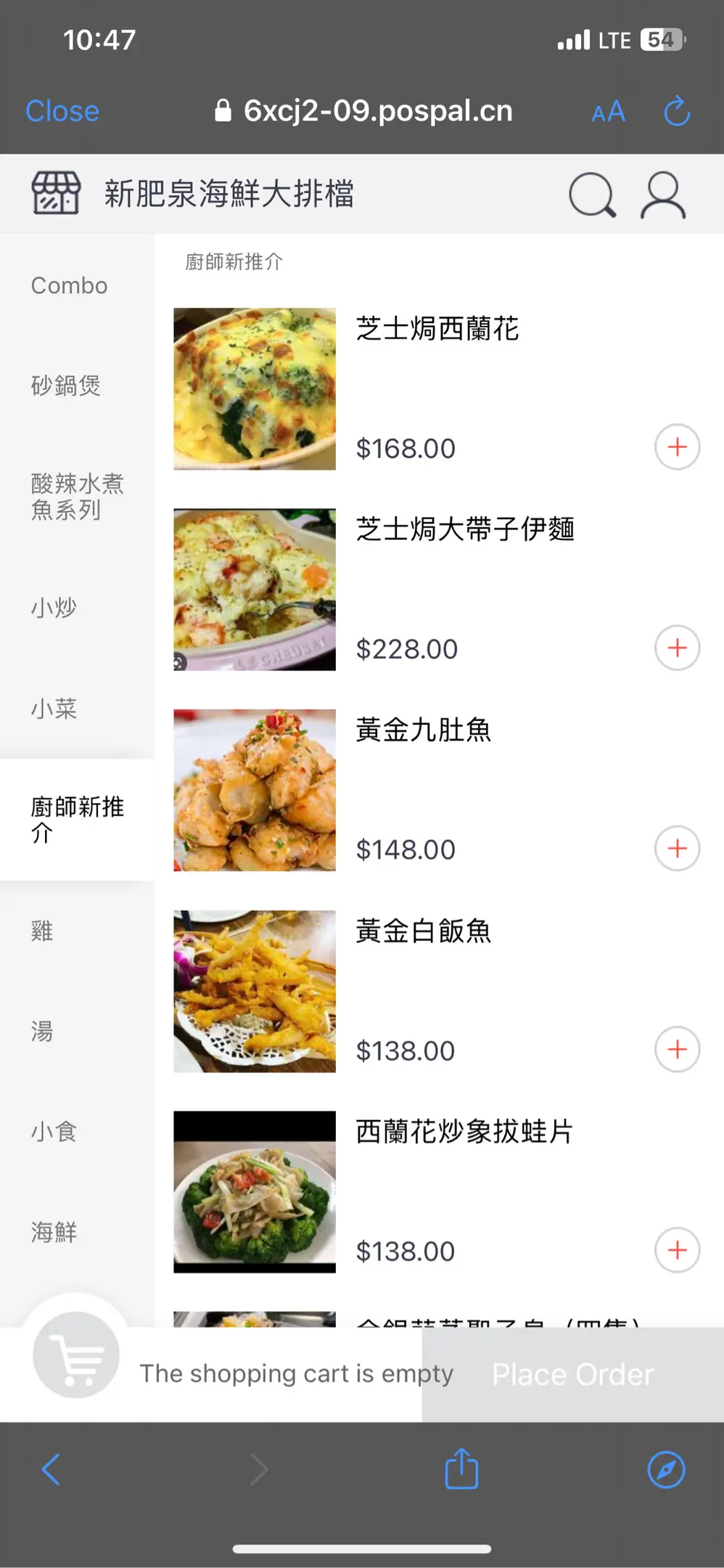Open the shopping cart
The height and width of the screenshot is (1568, 724).
pyautogui.click(x=76, y=1355)
